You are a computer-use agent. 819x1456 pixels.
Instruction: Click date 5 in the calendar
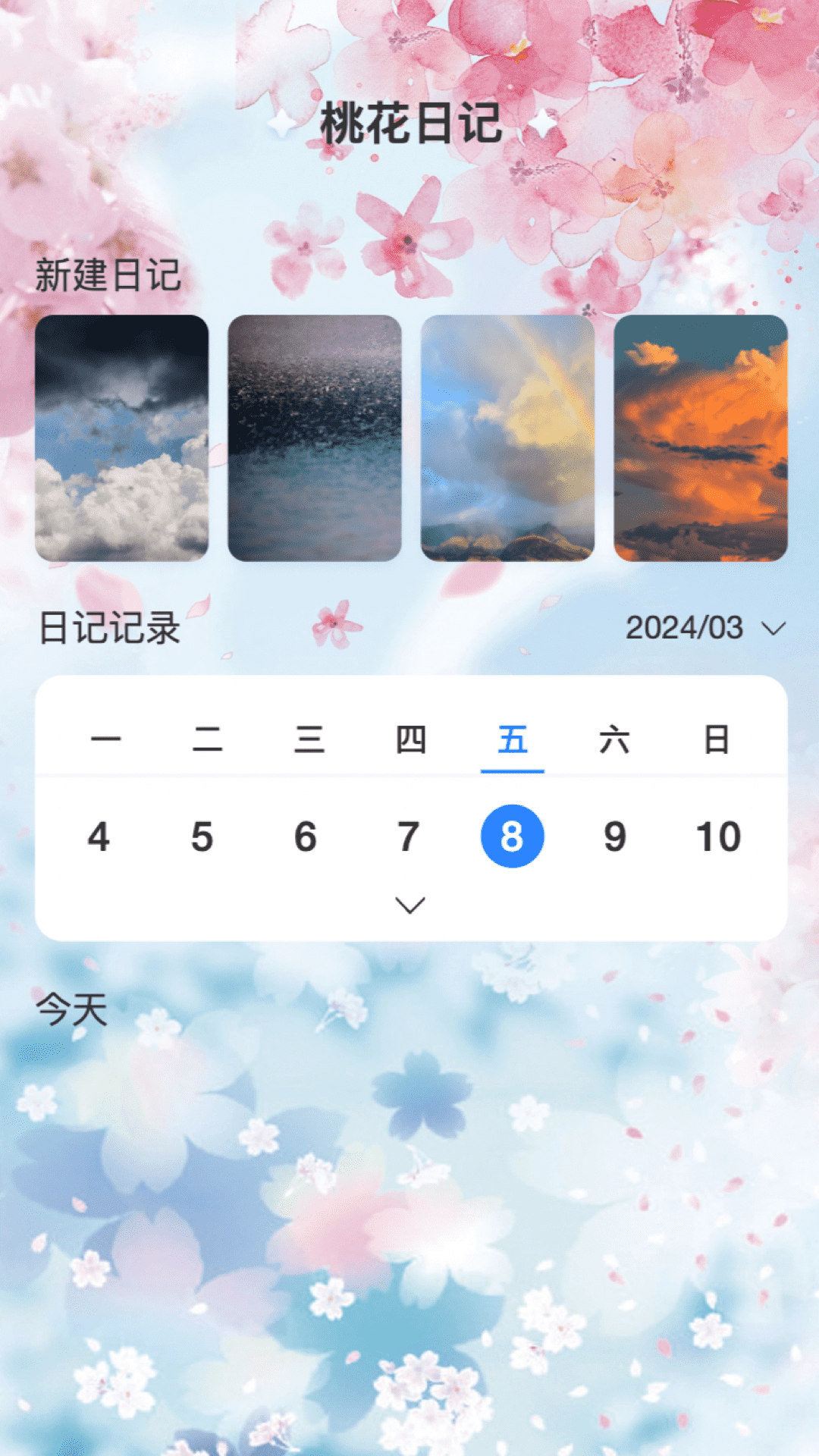click(202, 836)
